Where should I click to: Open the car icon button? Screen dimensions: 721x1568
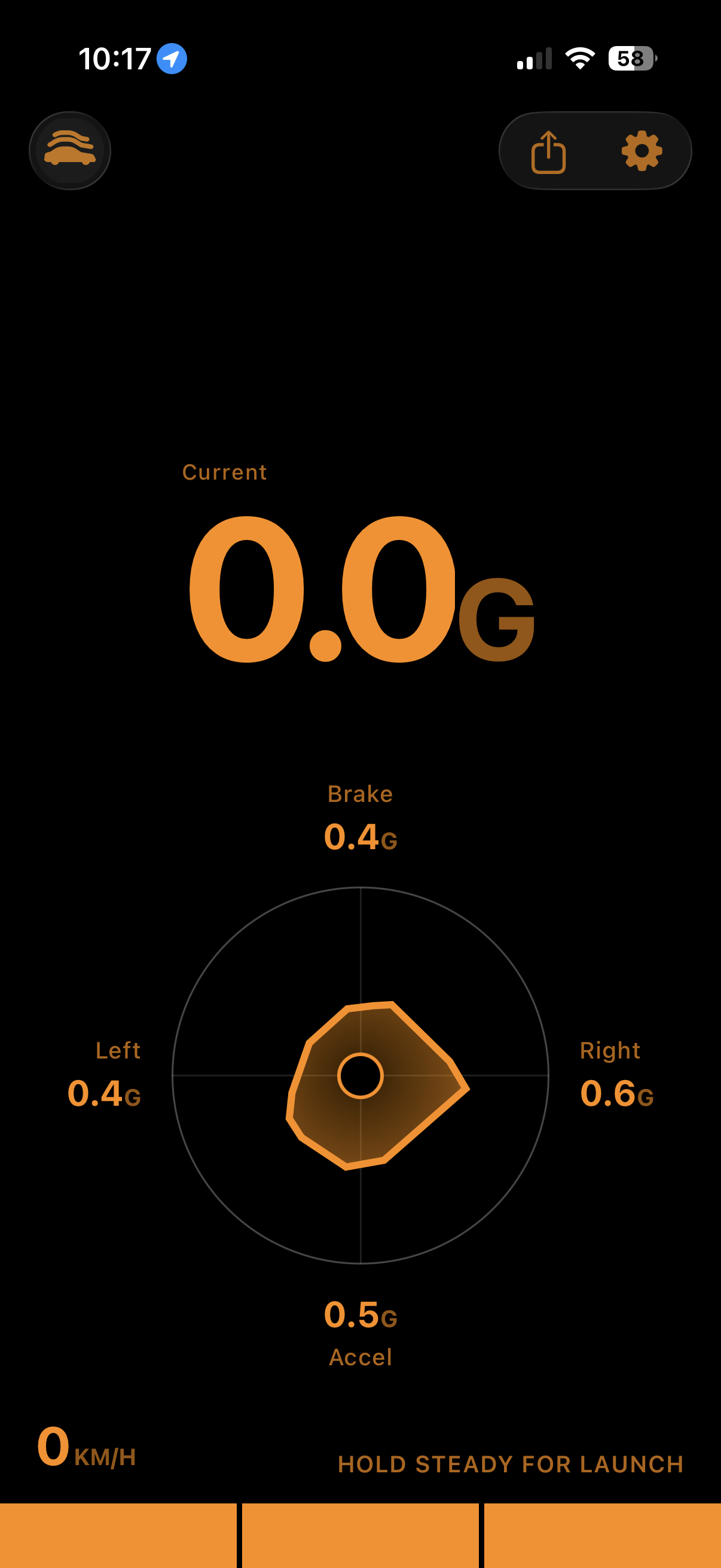[x=70, y=150]
